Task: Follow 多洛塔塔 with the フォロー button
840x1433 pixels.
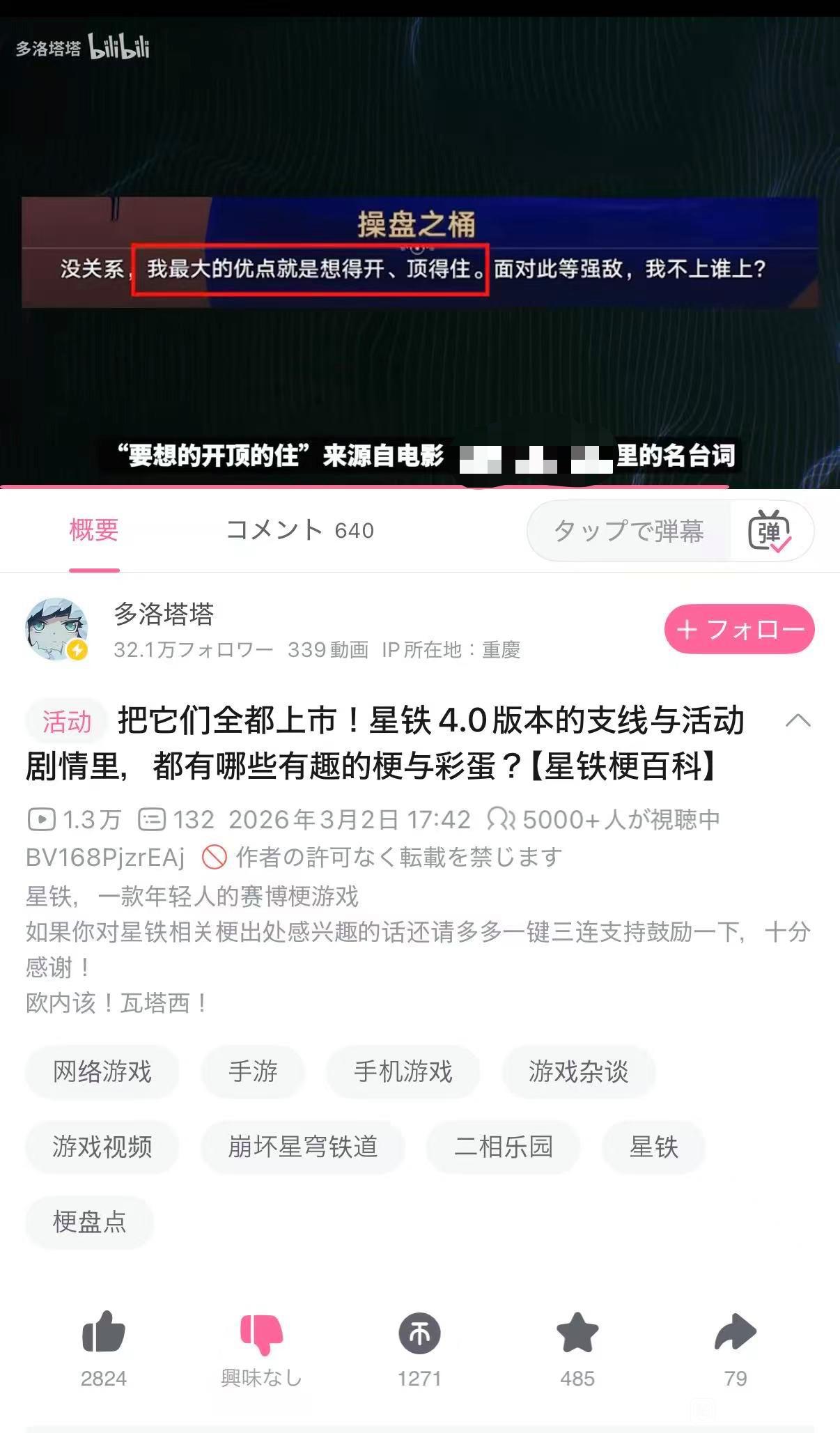Action: pyautogui.click(x=739, y=629)
